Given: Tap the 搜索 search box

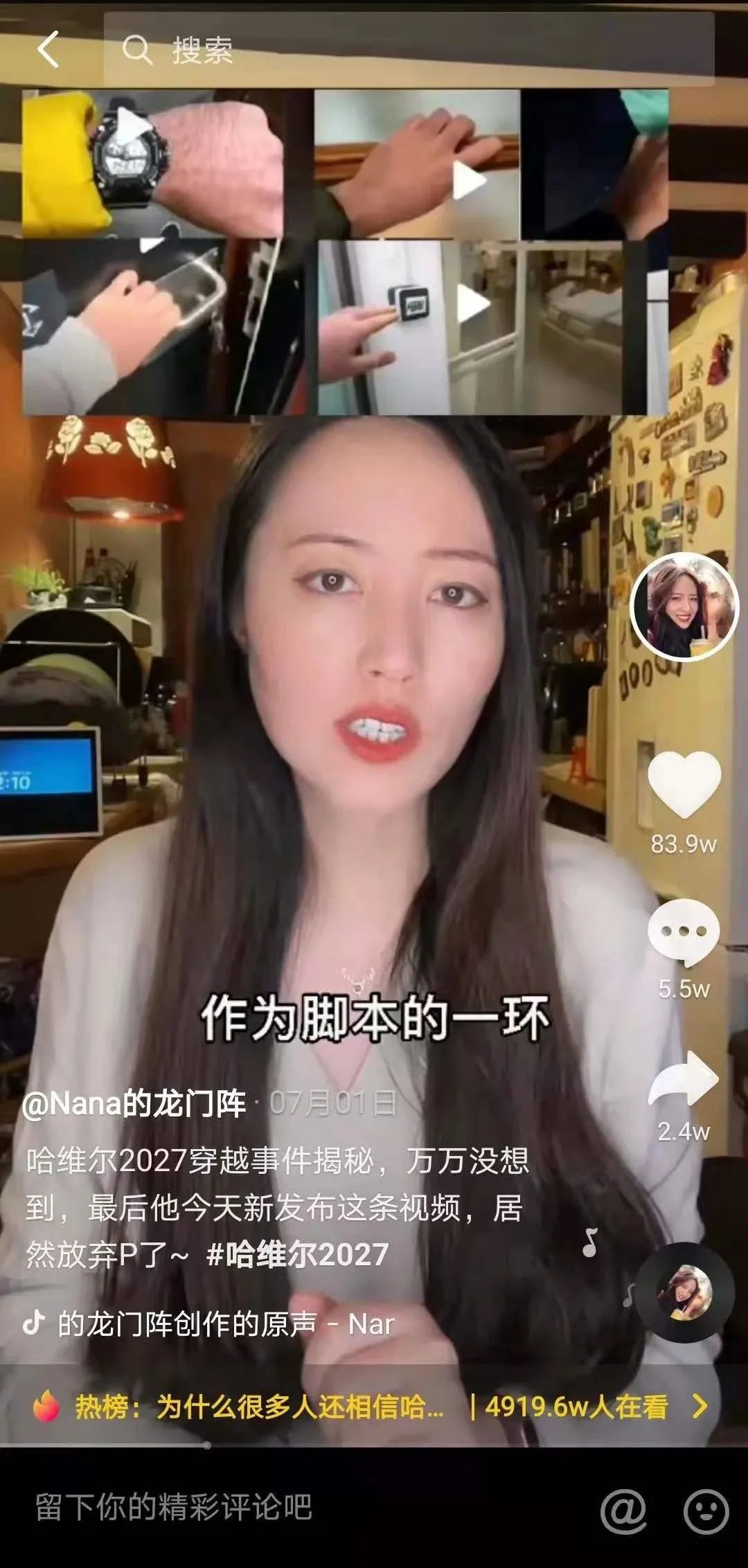Looking at the screenshot, I should pos(409,50).
